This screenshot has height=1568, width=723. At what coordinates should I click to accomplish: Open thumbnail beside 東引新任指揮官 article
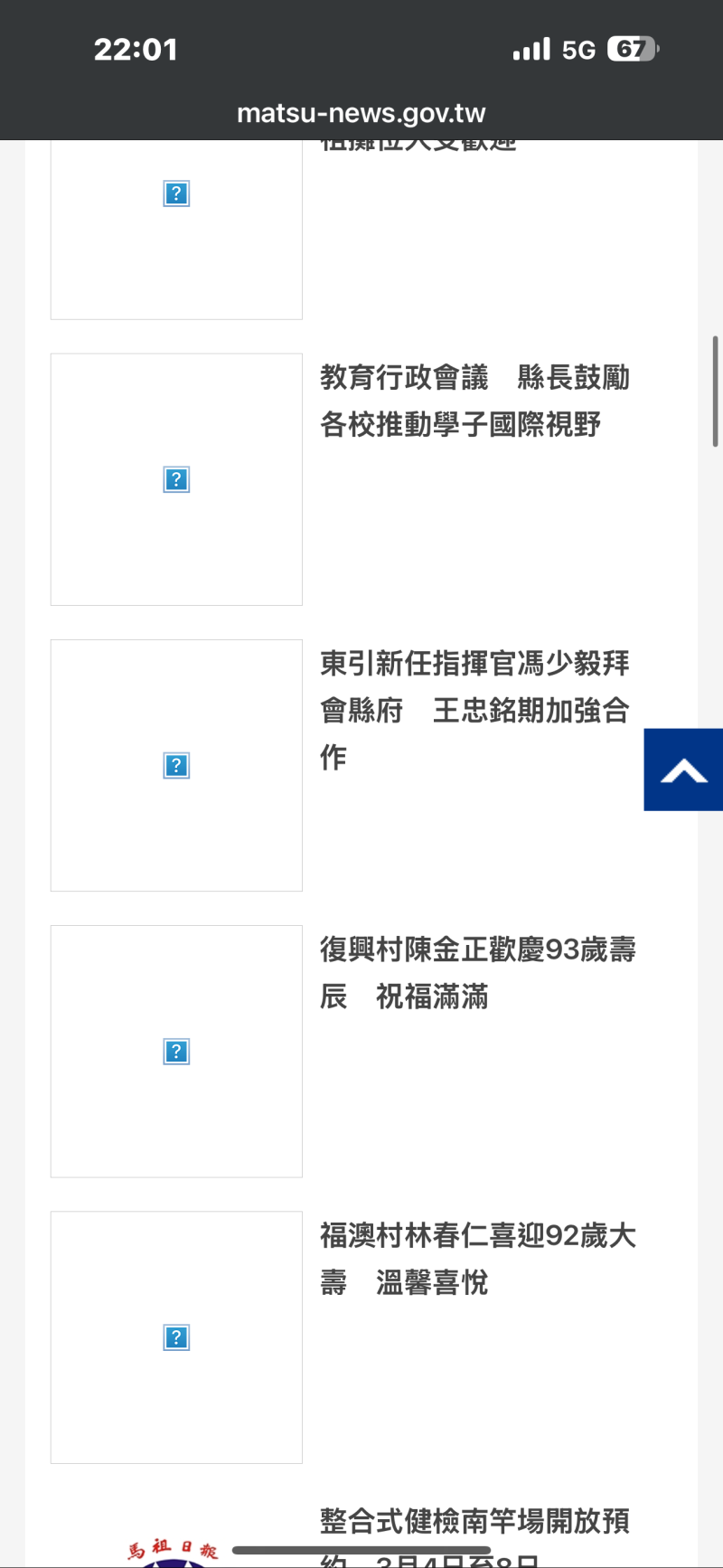(176, 765)
